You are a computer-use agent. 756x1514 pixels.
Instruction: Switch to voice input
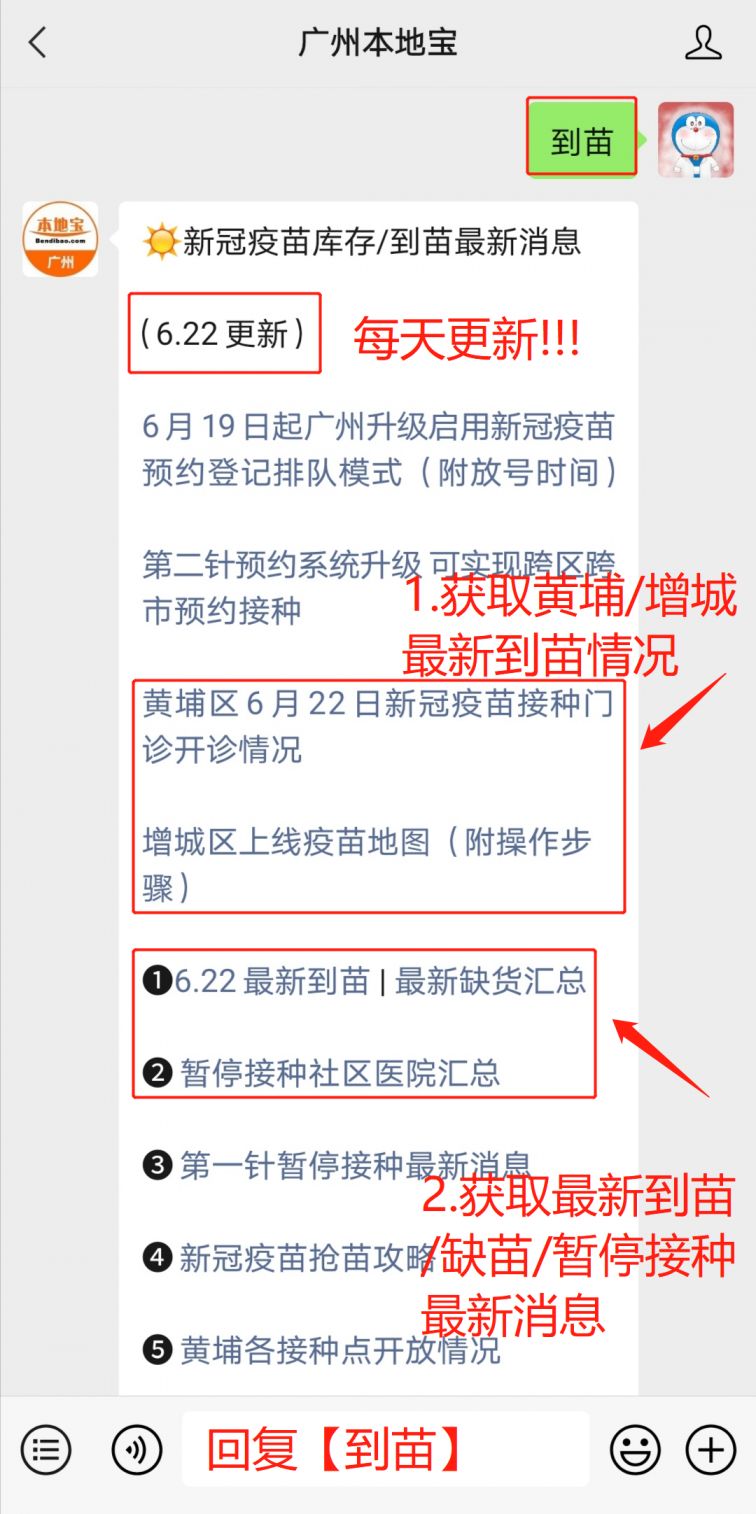click(x=137, y=1449)
